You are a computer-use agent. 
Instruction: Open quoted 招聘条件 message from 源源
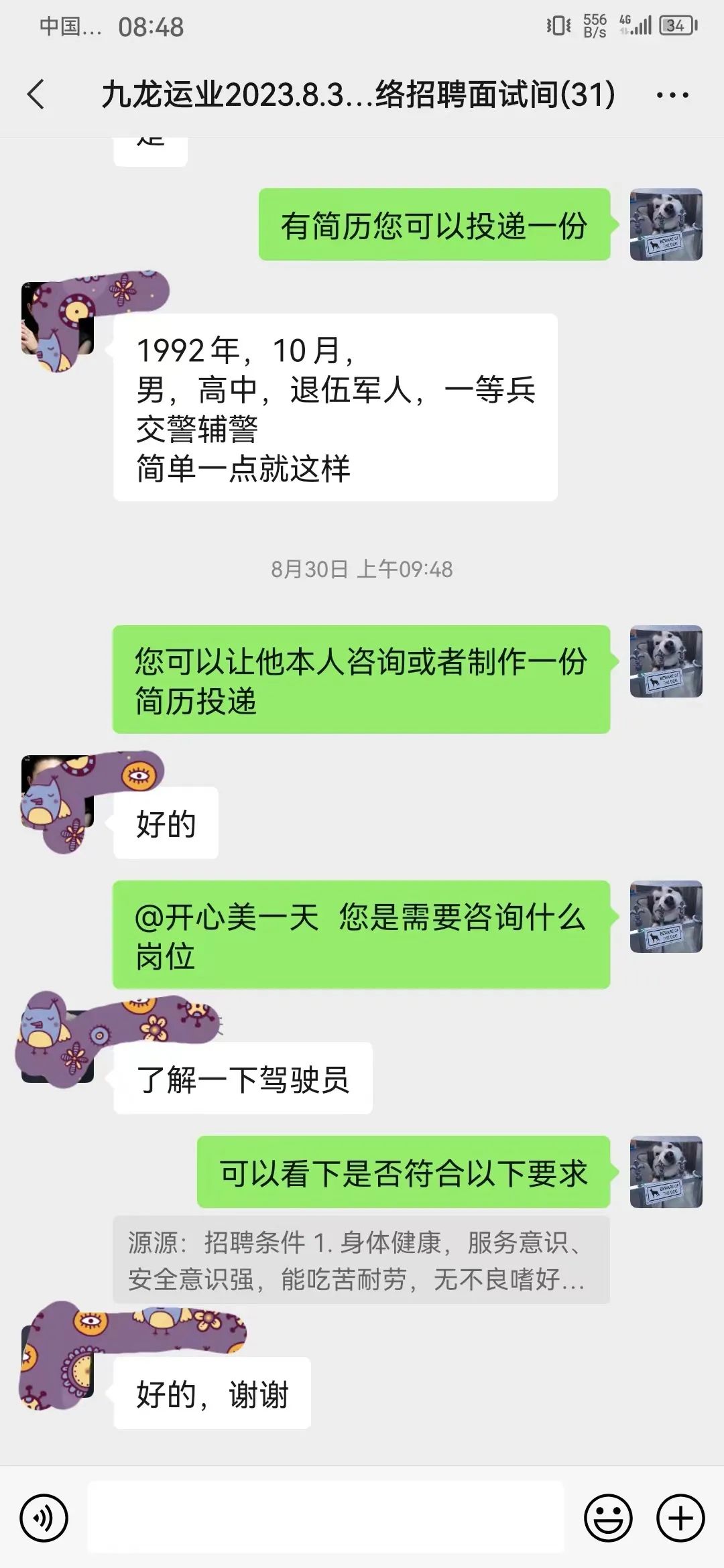coord(361,1260)
